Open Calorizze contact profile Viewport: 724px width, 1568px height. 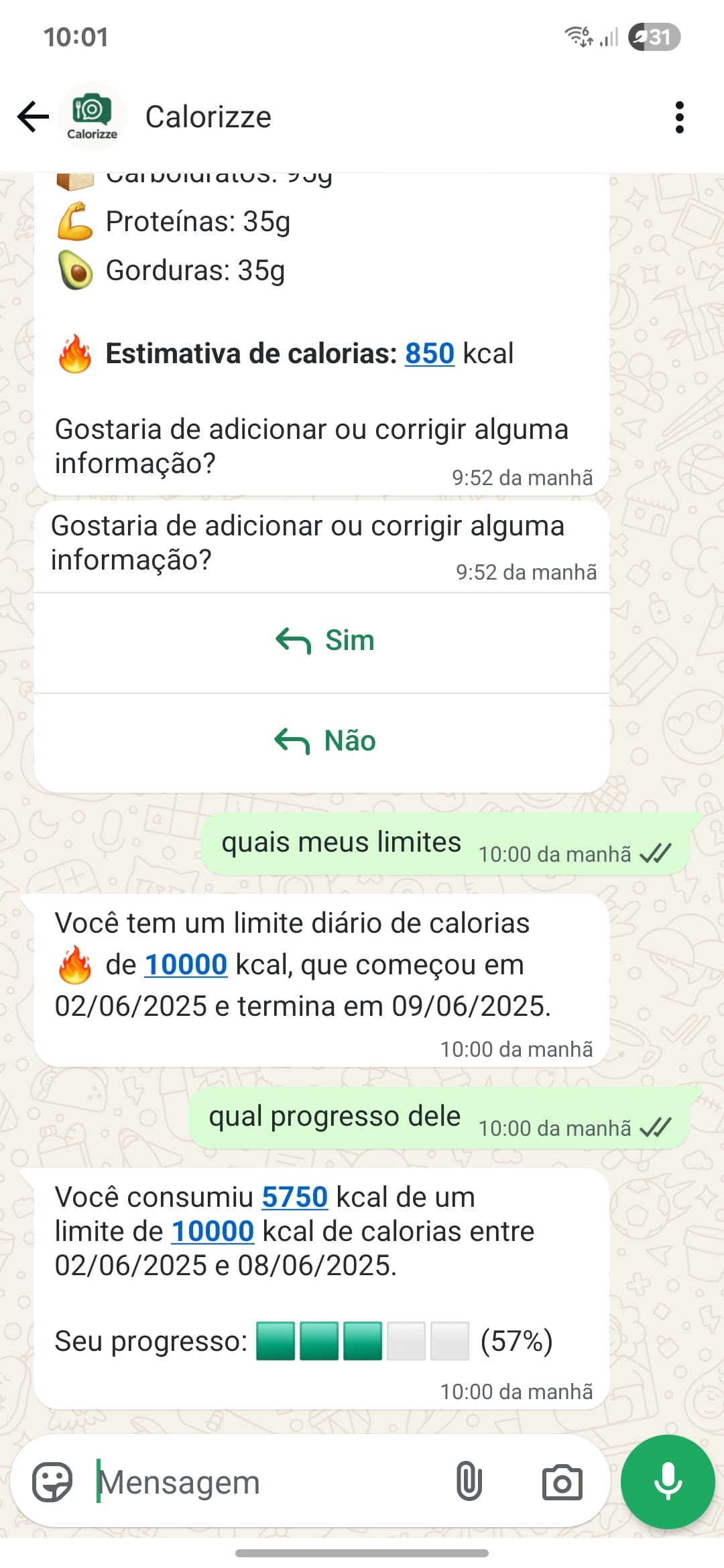pyautogui.click(x=208, y=117)
